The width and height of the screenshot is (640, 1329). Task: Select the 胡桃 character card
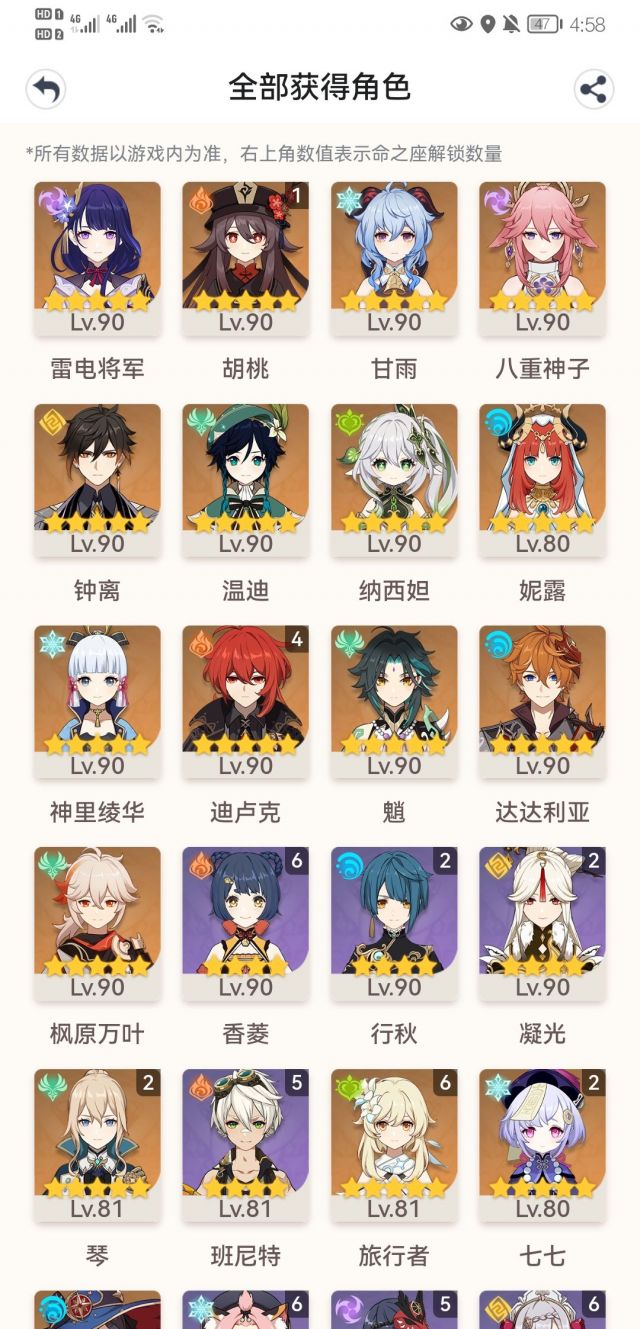coord(245,257)
